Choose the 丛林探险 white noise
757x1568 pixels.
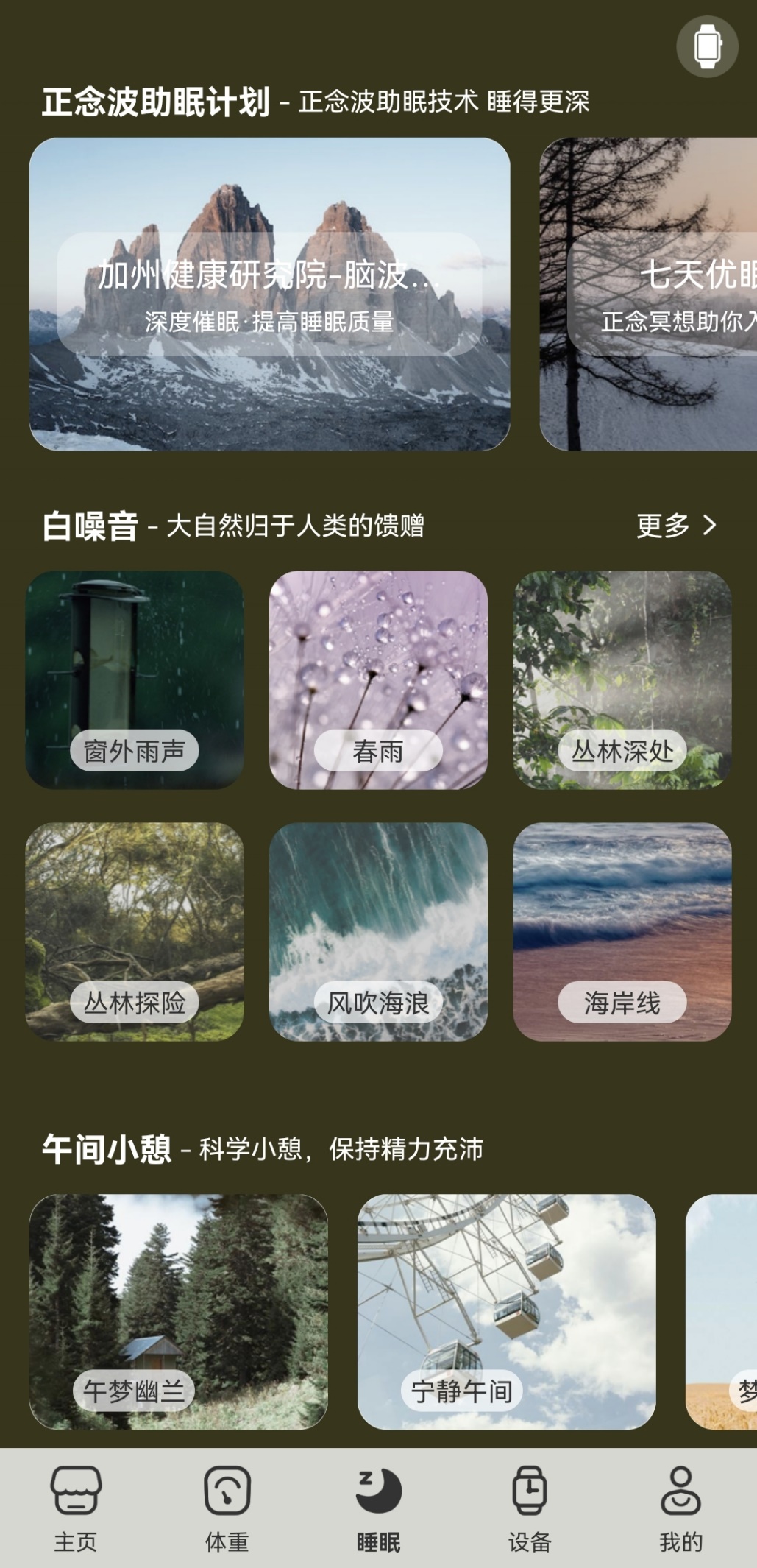pyautogui.click(x=135, y=931)
